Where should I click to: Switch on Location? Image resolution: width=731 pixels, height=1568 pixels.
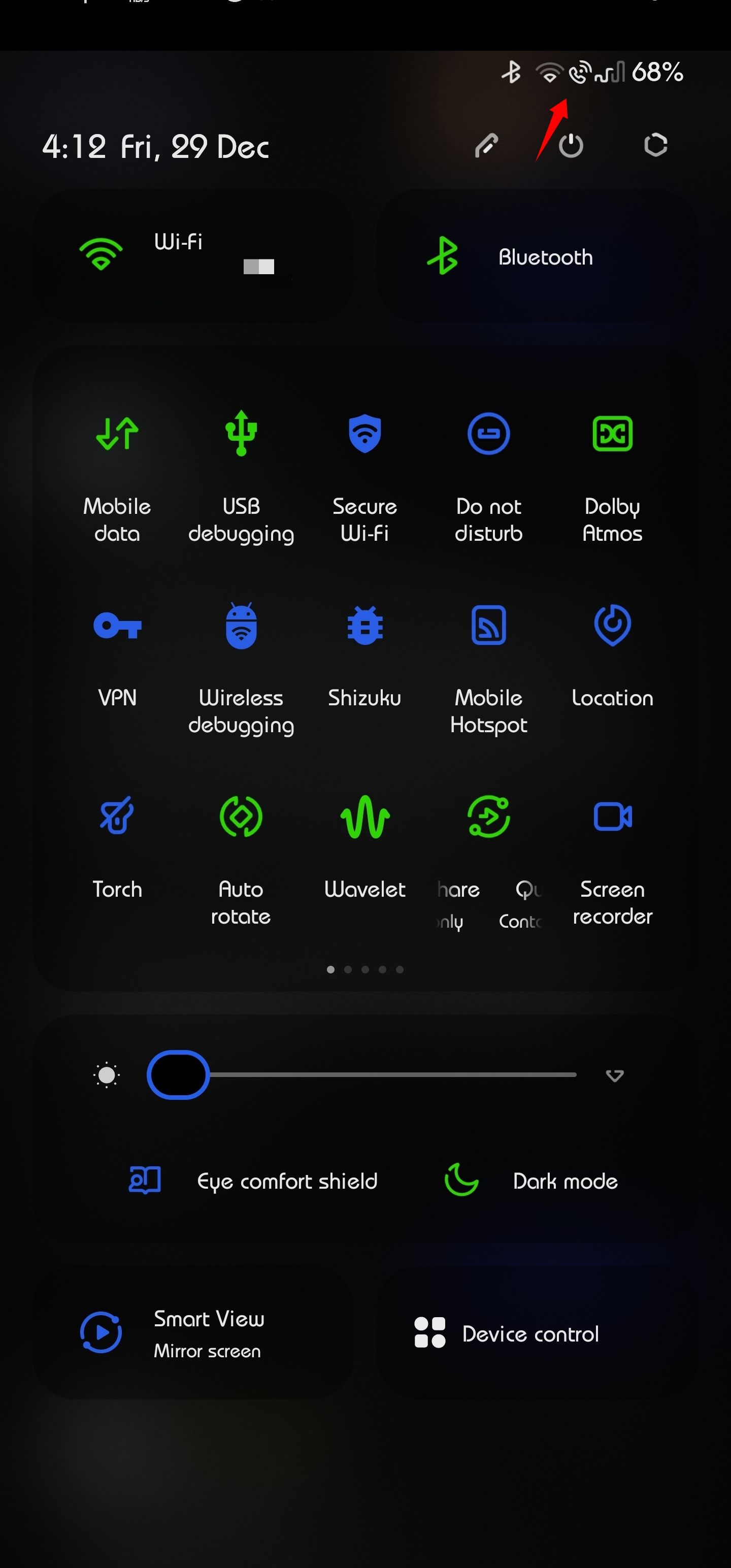coord(612,626)
